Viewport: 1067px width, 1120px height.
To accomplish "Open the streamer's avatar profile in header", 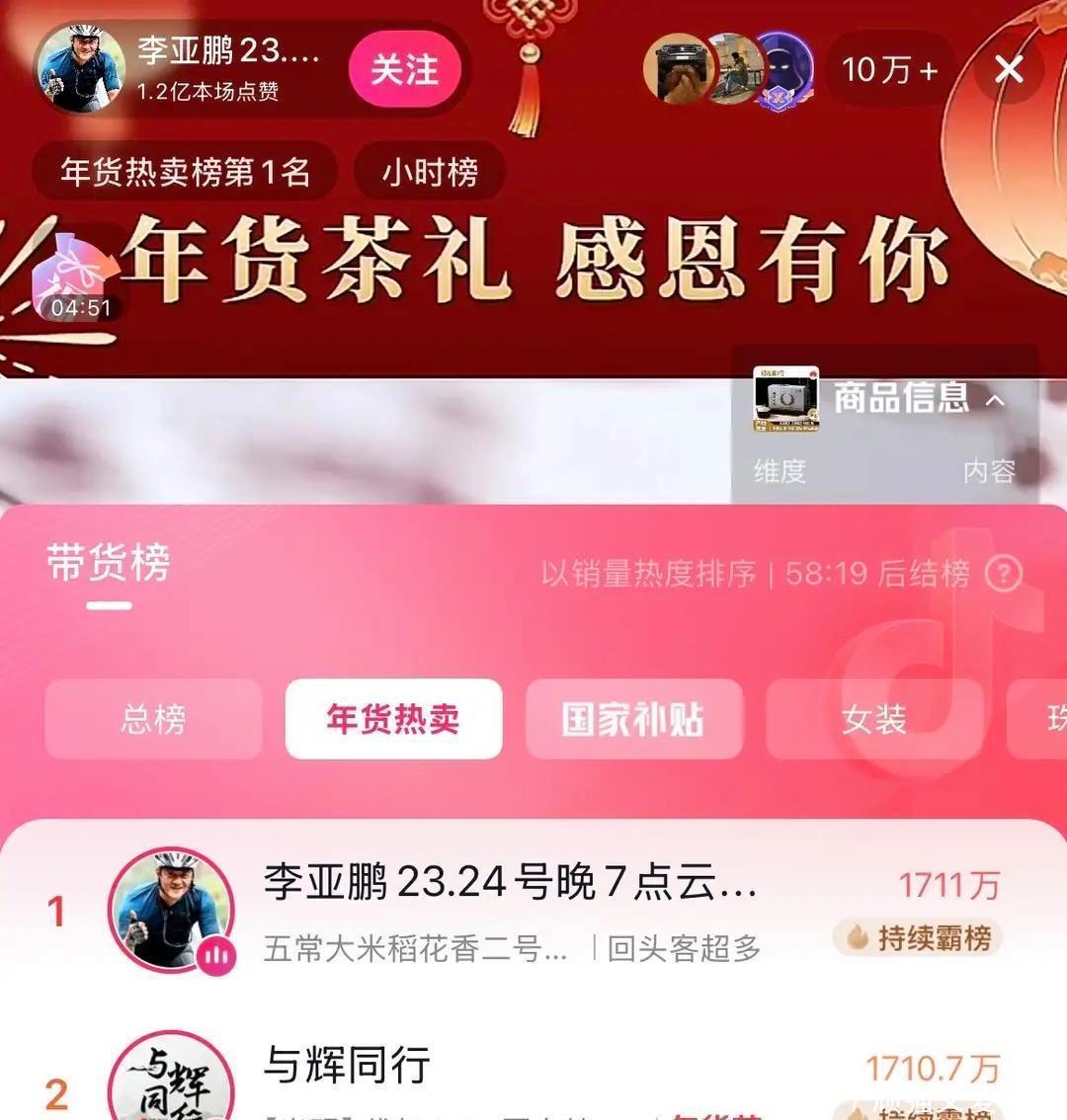I will click(x=81, y=68).
